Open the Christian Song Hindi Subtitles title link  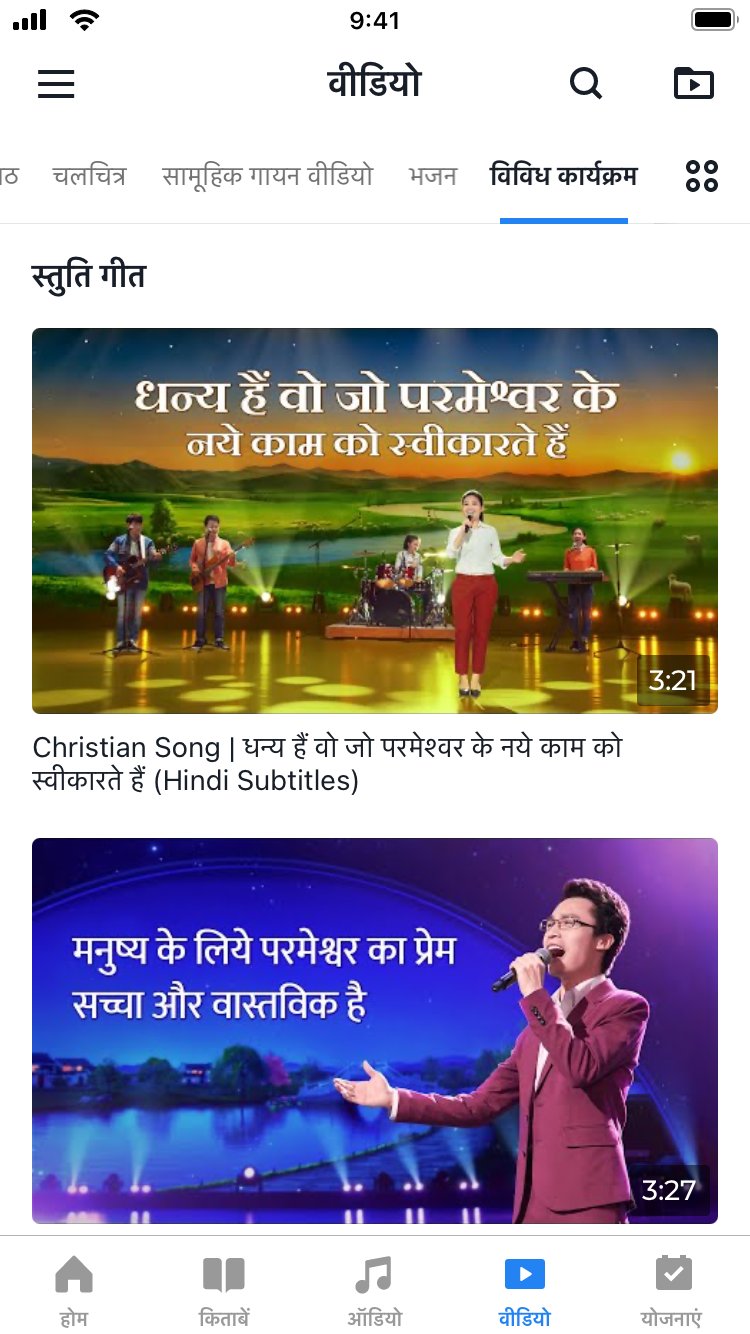(x=327, y=763)
